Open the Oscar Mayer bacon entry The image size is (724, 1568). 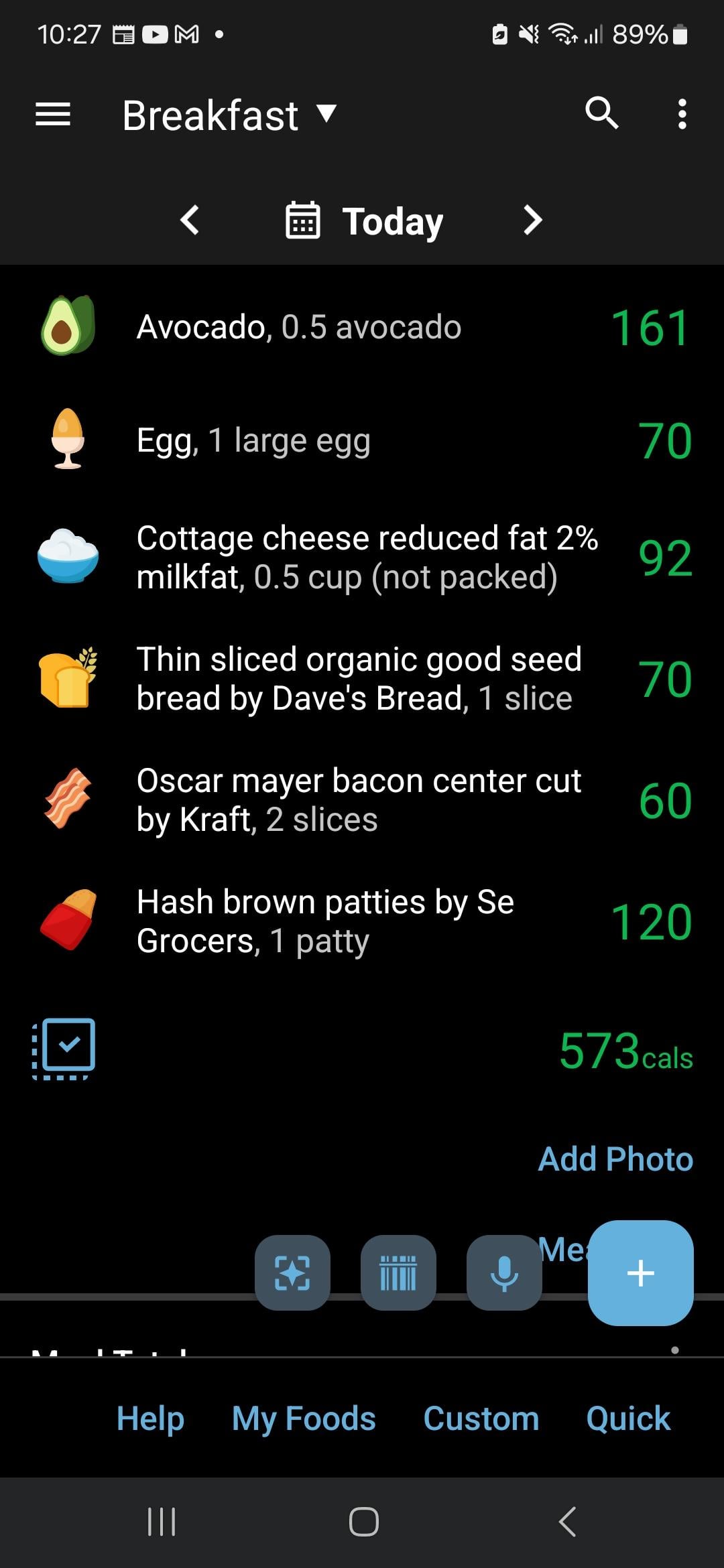[x=362, y=800]
